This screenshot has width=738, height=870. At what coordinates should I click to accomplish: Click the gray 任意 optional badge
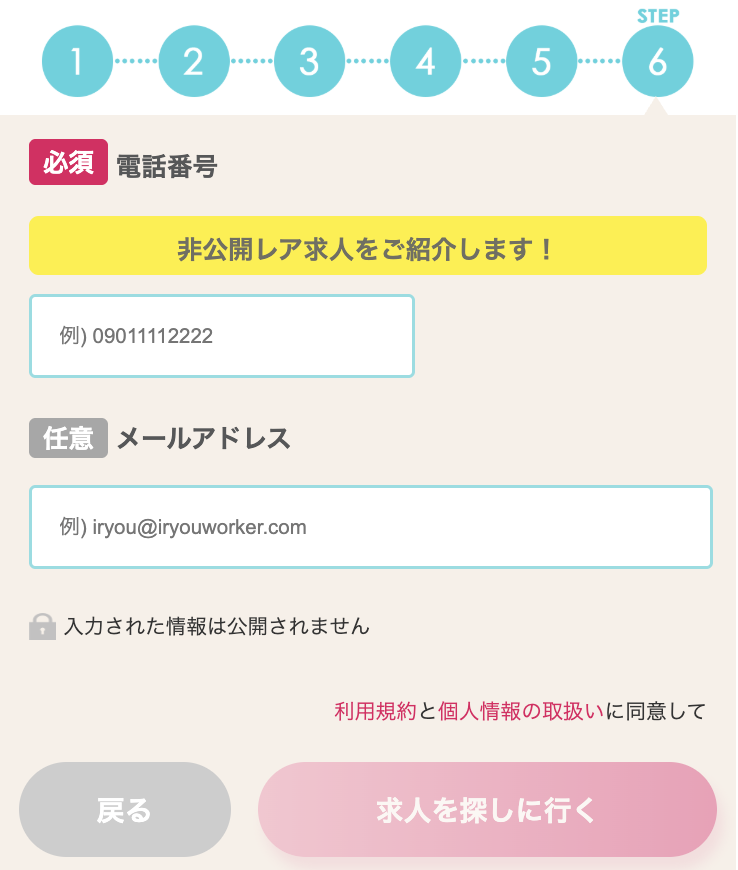(x=67, y=438)
